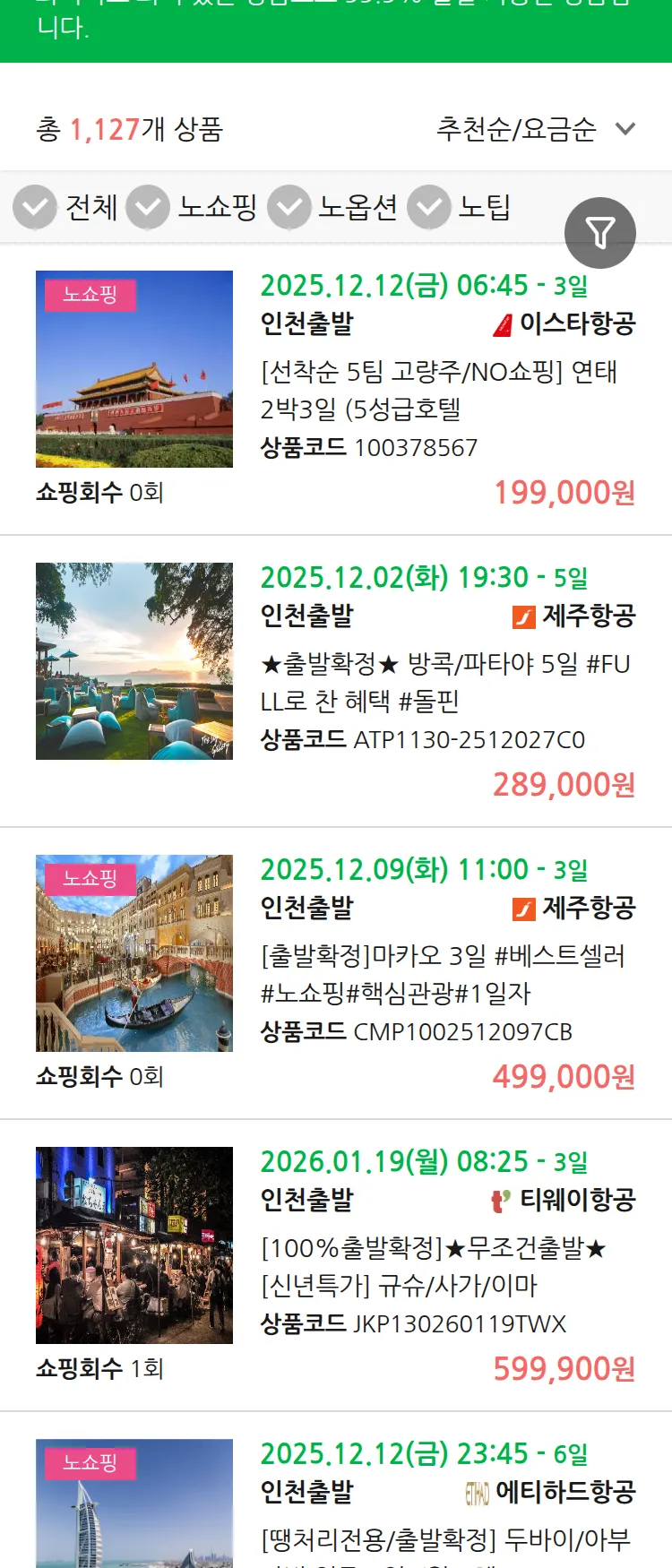Toggle the 전체 filter checkbox
Image resolution: width=672 pixels, height=1568 pixels.
coord(34,207)
